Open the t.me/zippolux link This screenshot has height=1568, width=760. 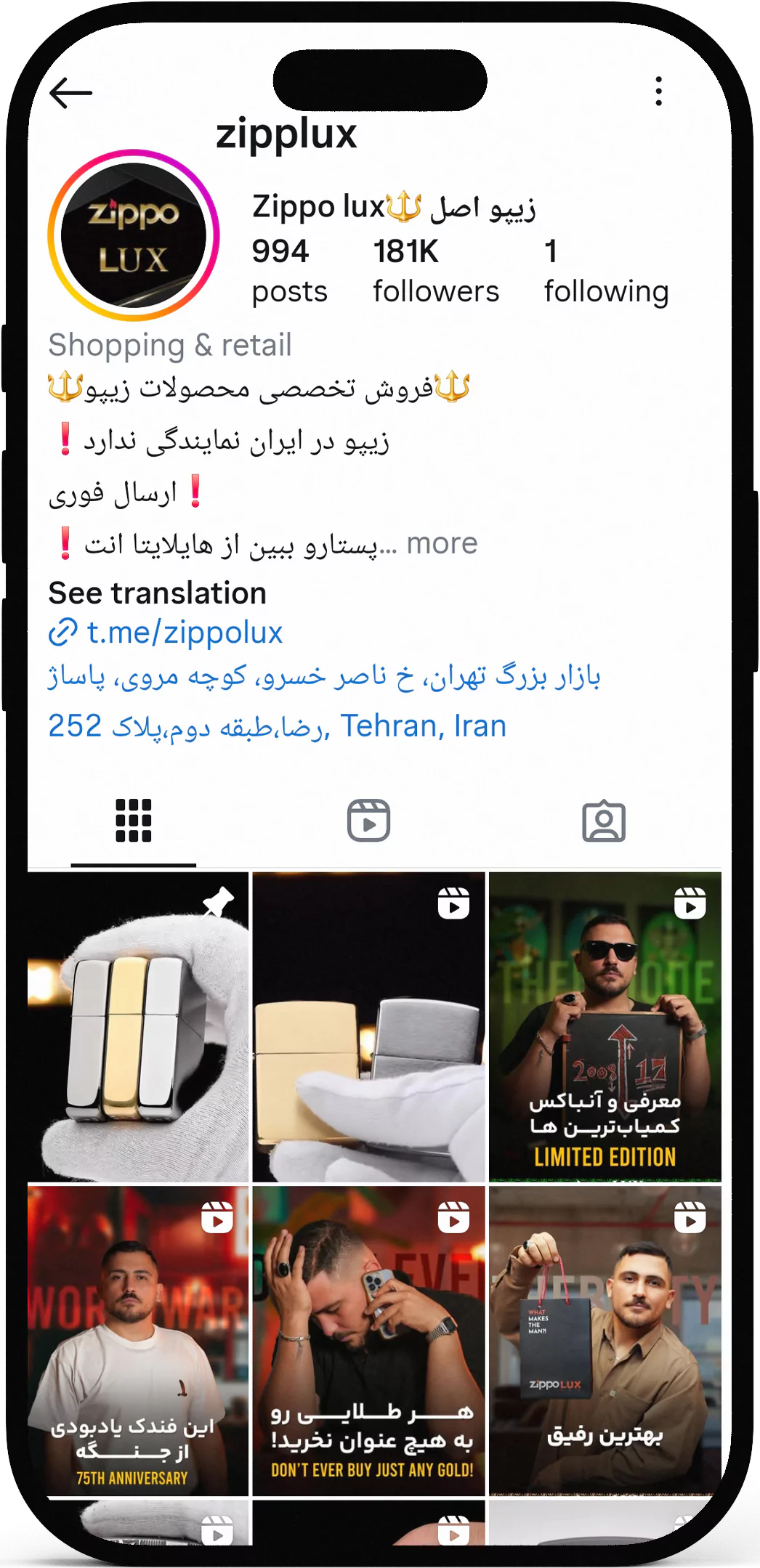(x=184, y=633)
